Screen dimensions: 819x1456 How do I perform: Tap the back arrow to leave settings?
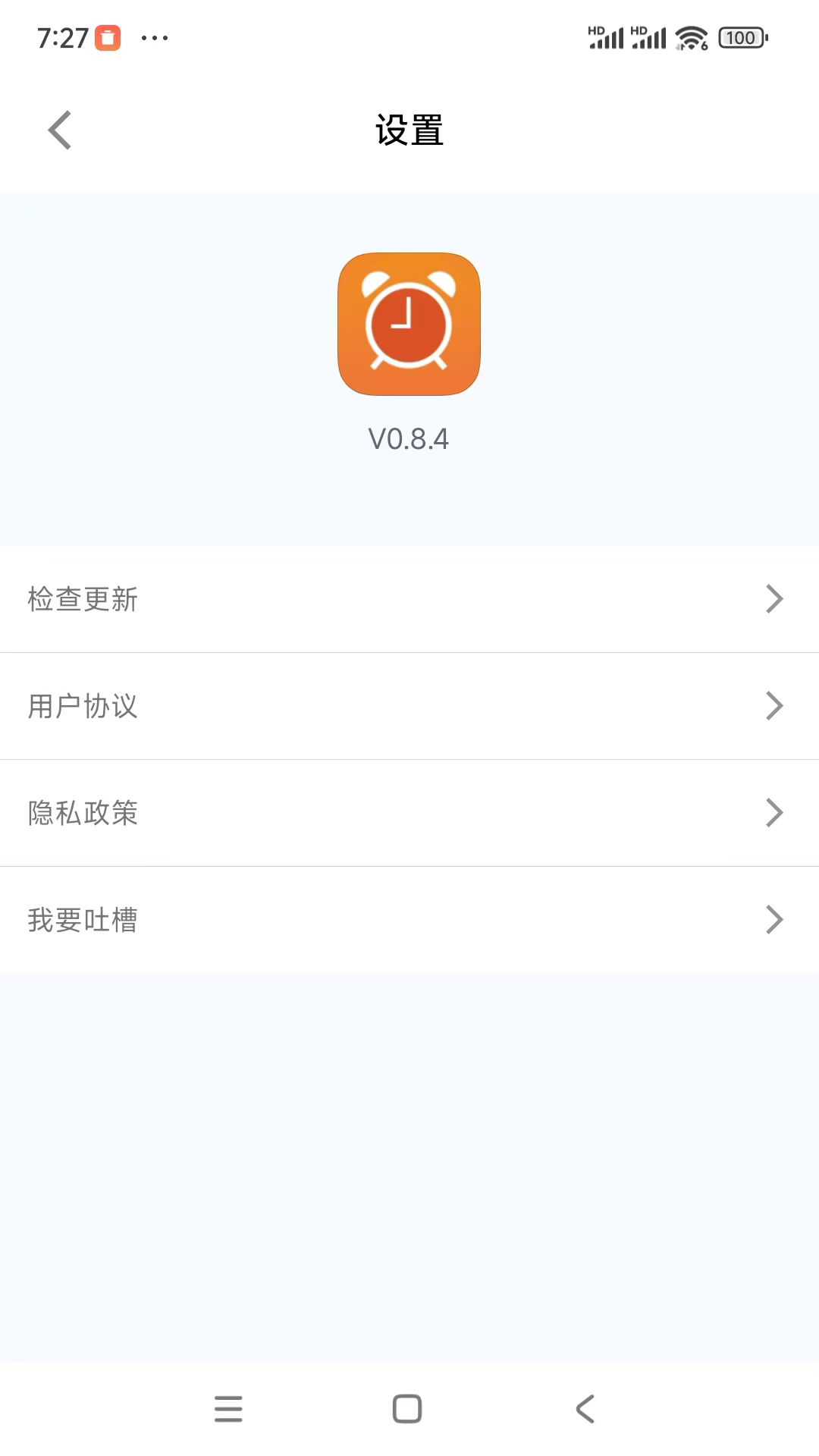(60, 129)
